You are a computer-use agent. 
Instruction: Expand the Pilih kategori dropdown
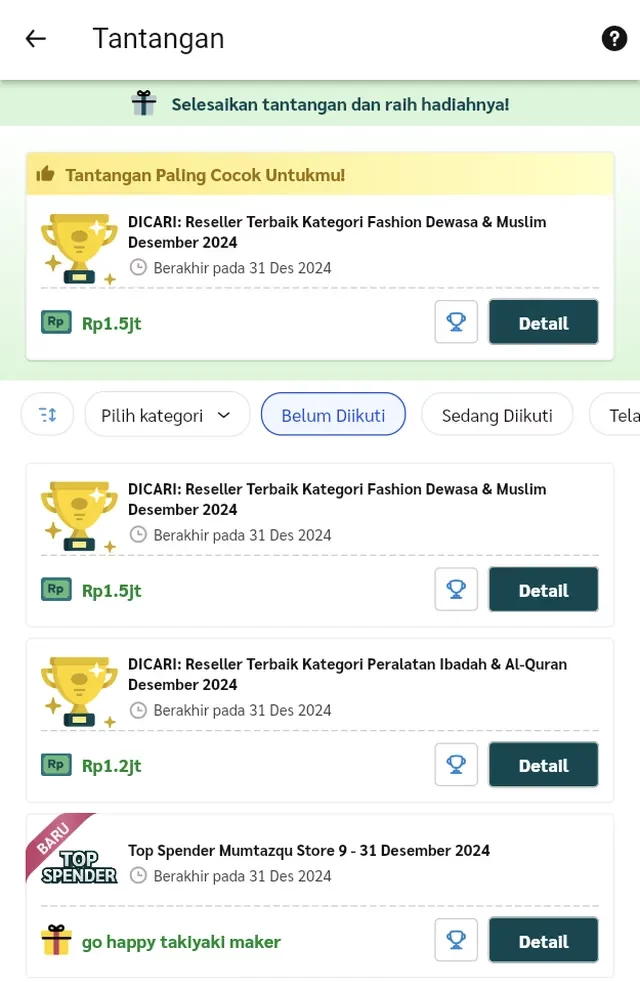(x=167, y=415)
